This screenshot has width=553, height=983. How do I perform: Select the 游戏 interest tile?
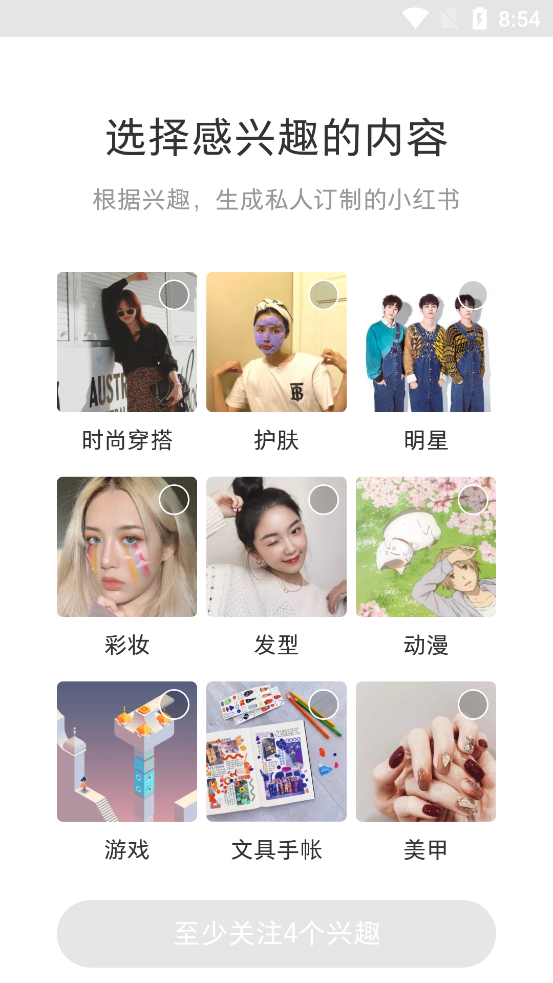[x=127, y=752]
